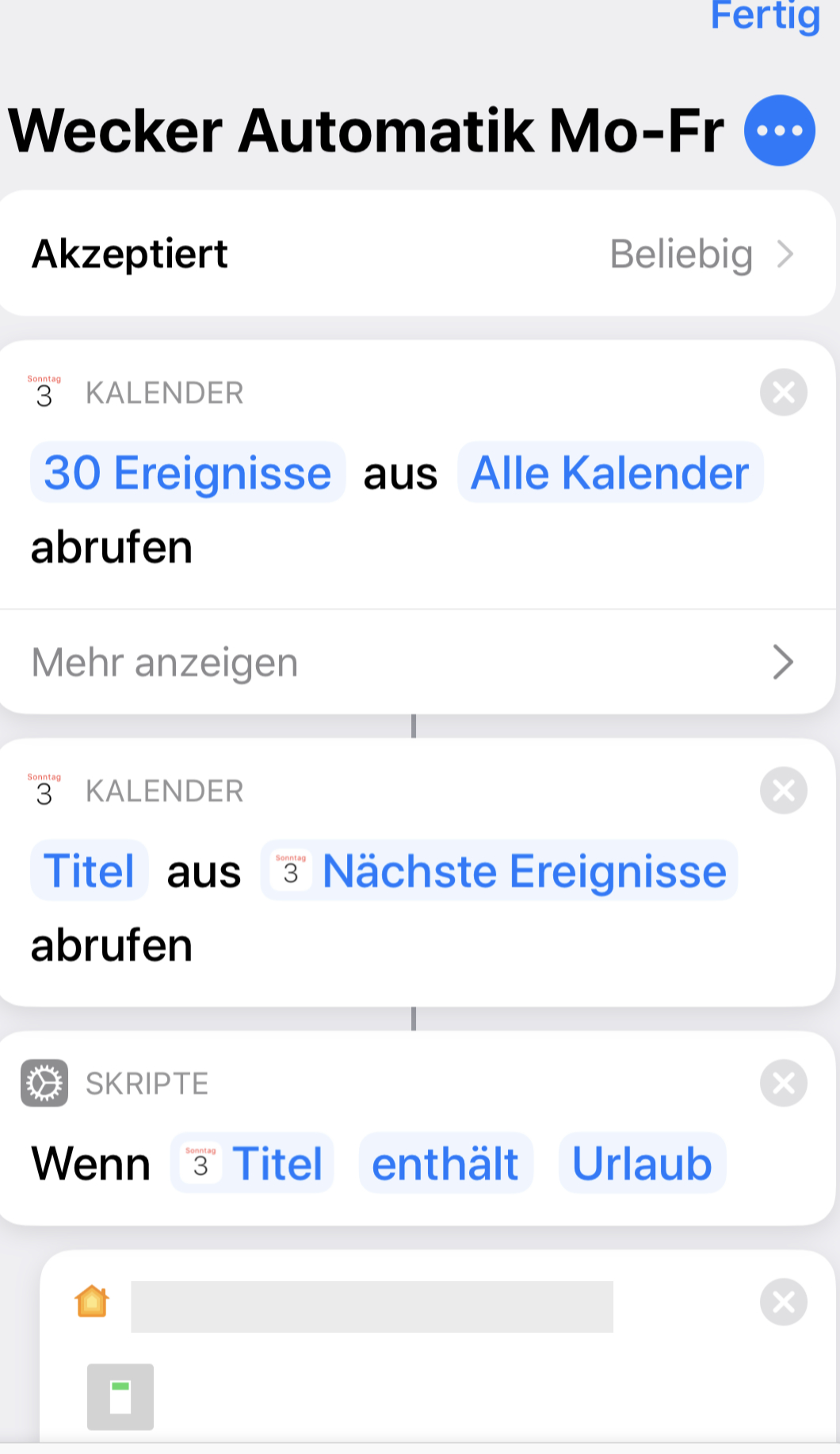Change the Titel property in the second Kalender action

[90, 871]
